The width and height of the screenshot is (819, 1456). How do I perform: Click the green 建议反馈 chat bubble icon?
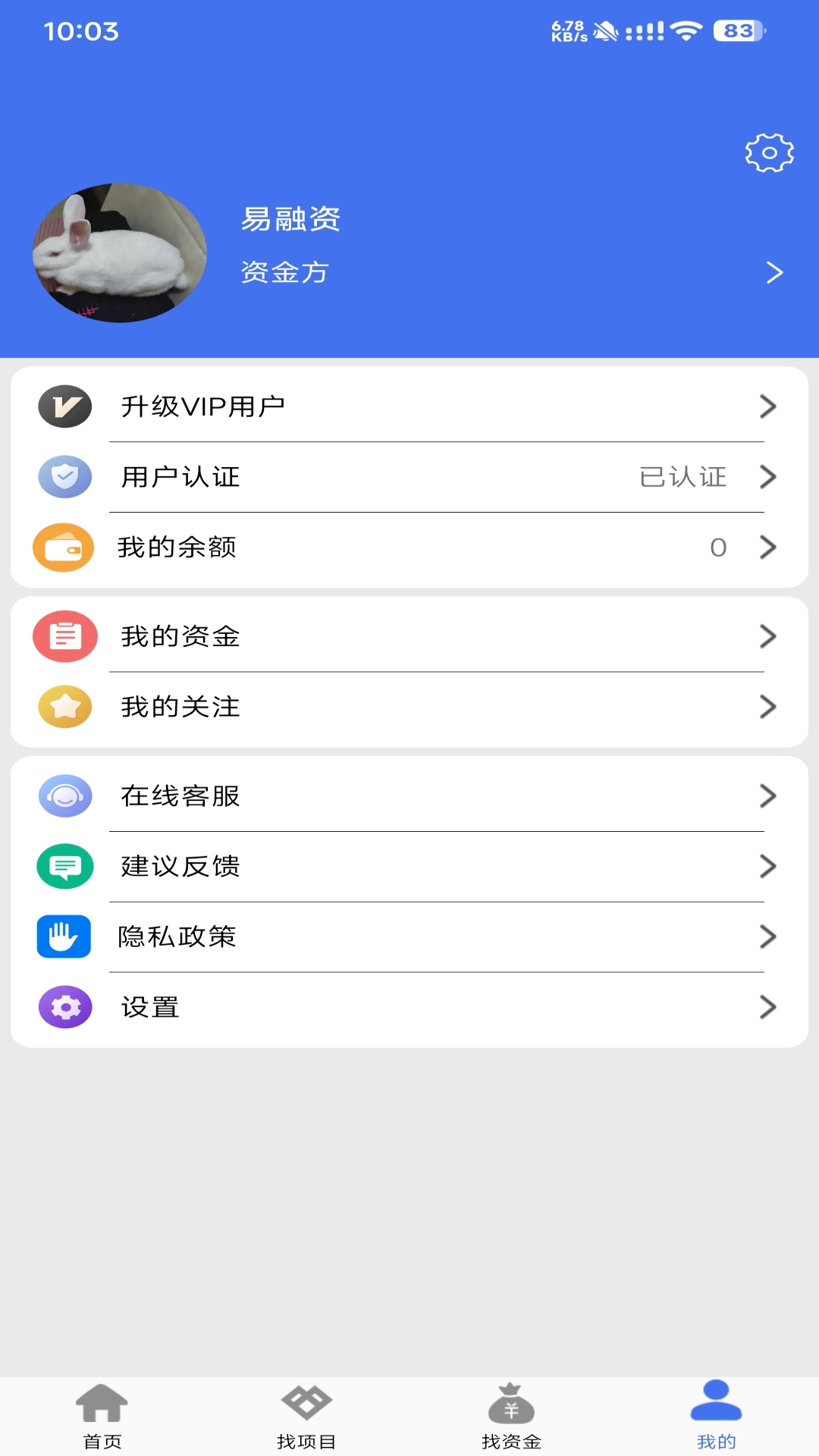point(64,866)
